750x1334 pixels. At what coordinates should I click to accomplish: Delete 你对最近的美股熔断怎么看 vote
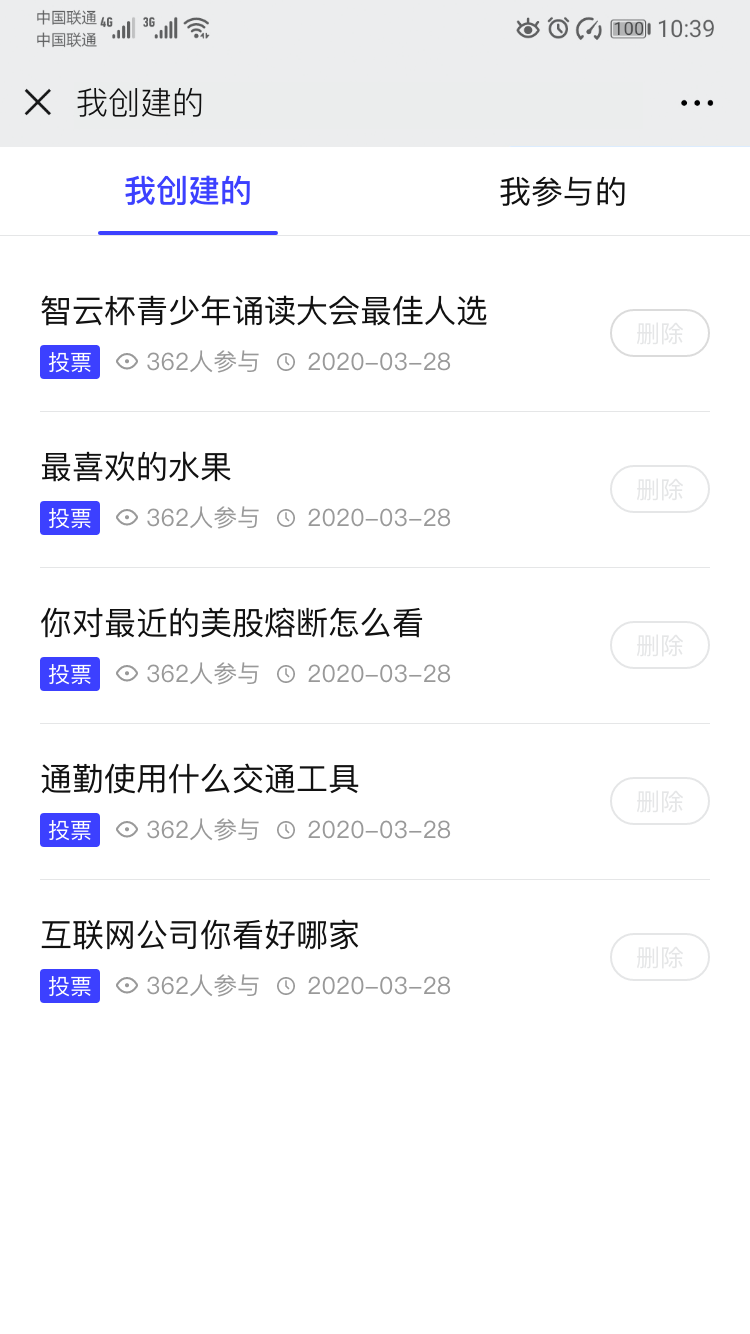660,645
